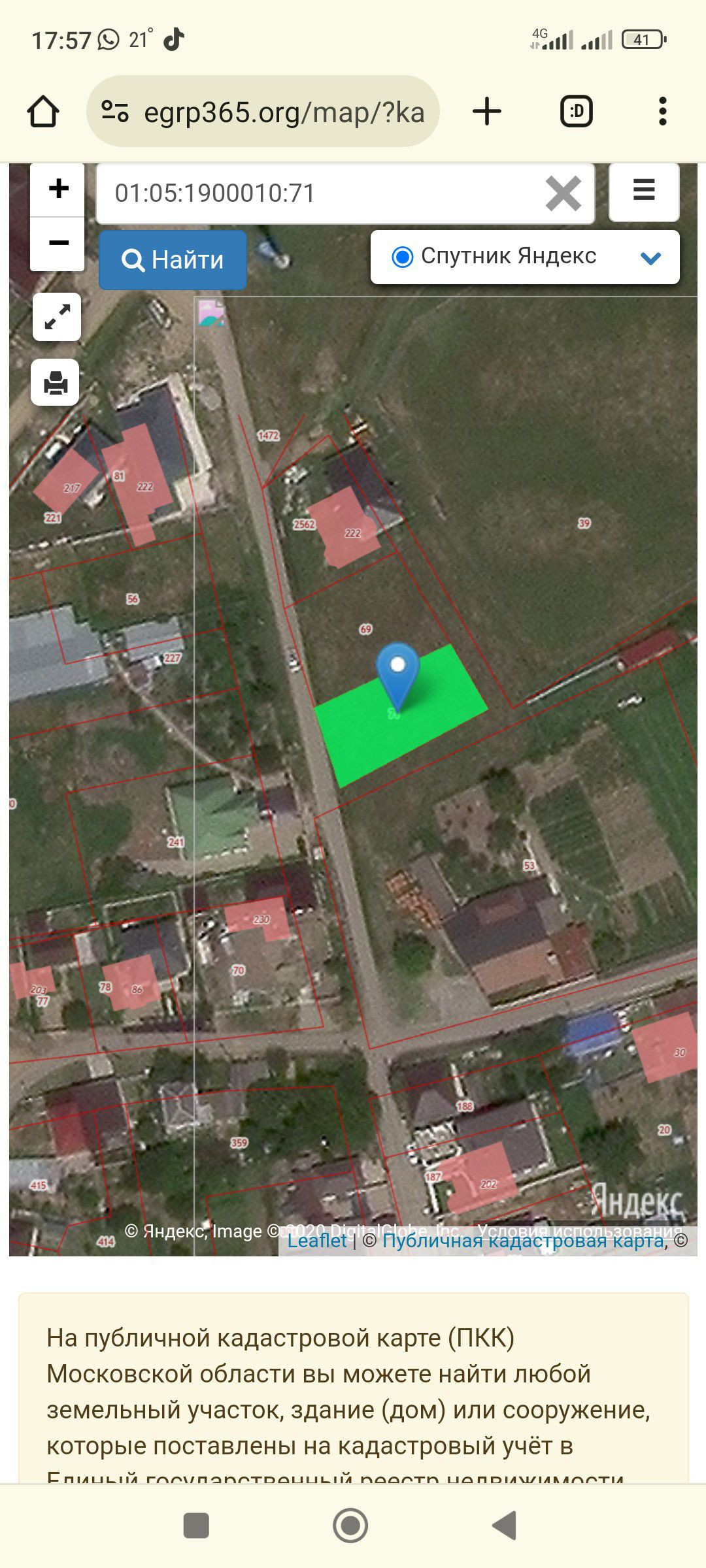Tap the blue marker on the green plot
This screenshot has width=706, height=1568.
(397, 670)
